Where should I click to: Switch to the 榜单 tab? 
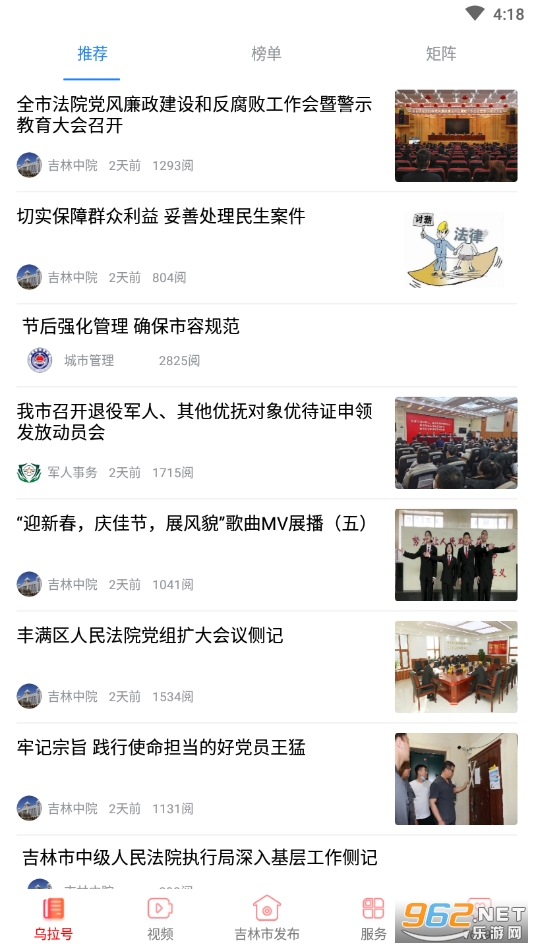(266, 53)
